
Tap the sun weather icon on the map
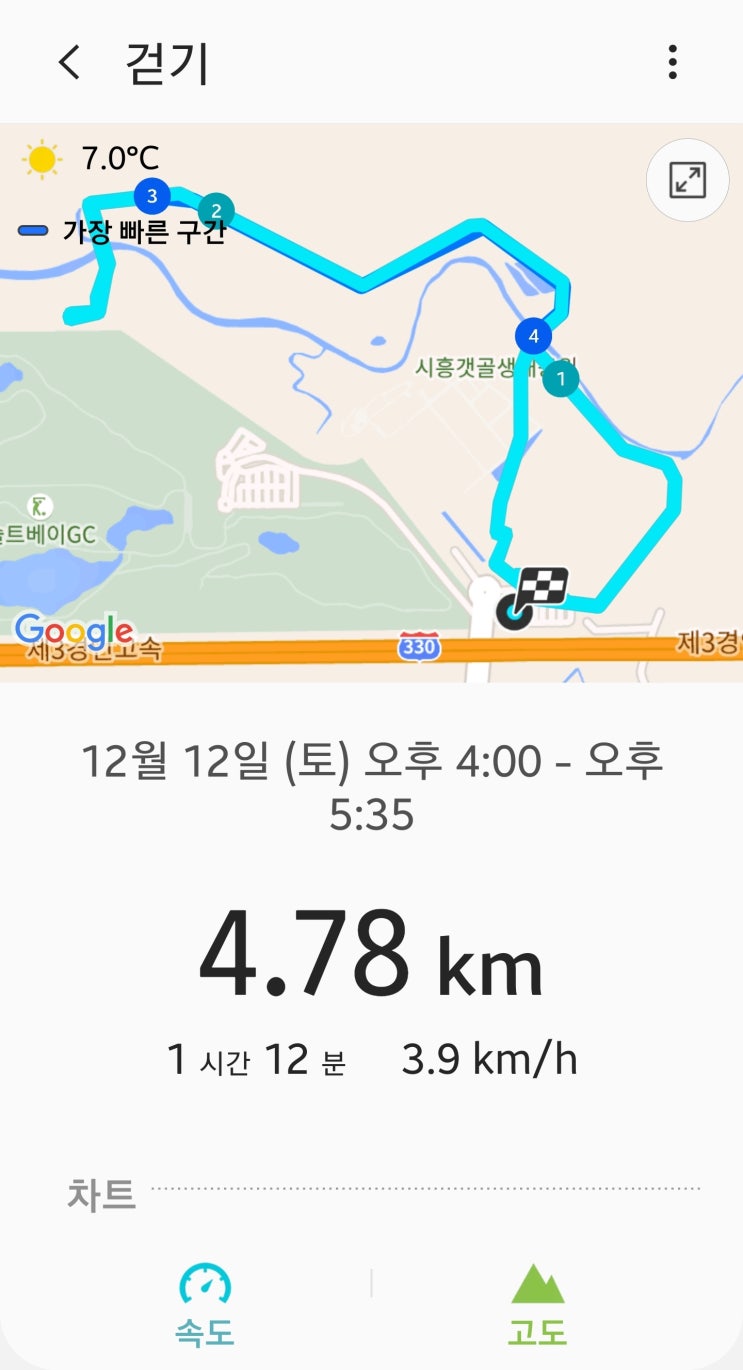(40, 155)
